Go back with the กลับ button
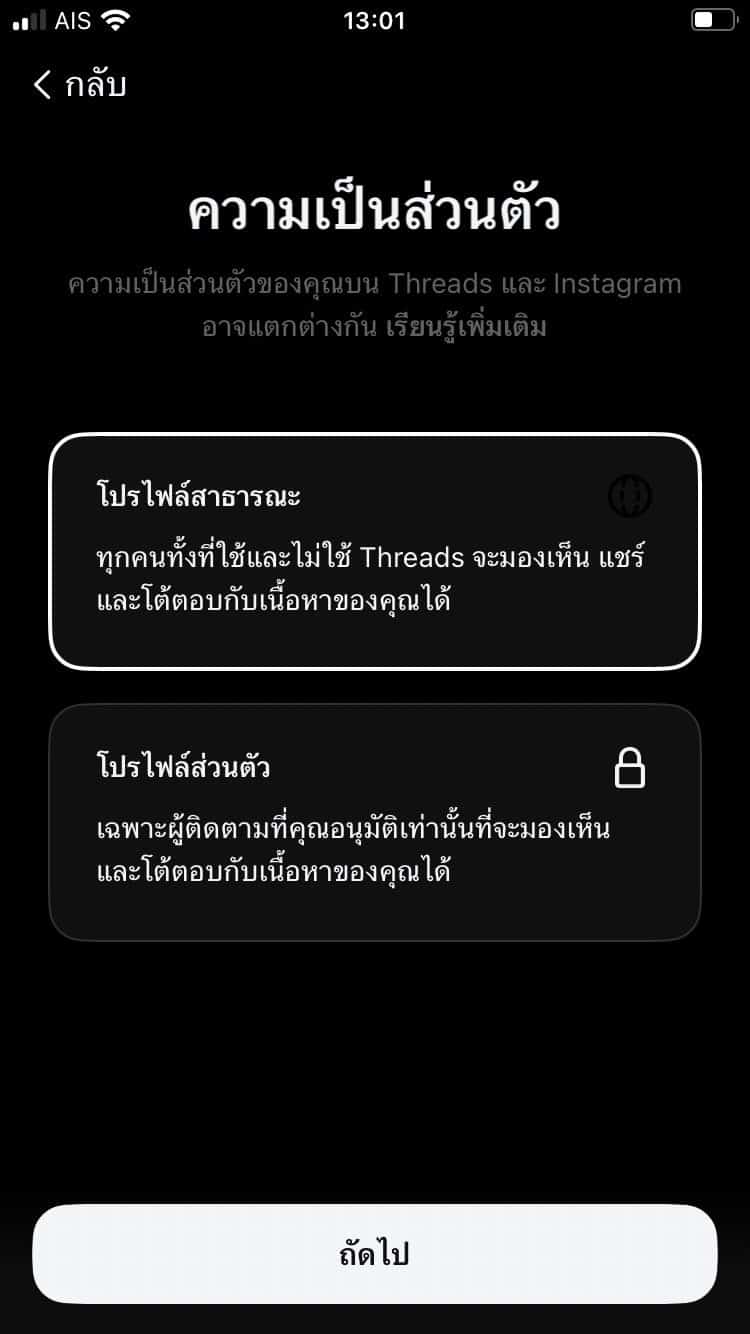750x1334 pixels. pos(80,85)
